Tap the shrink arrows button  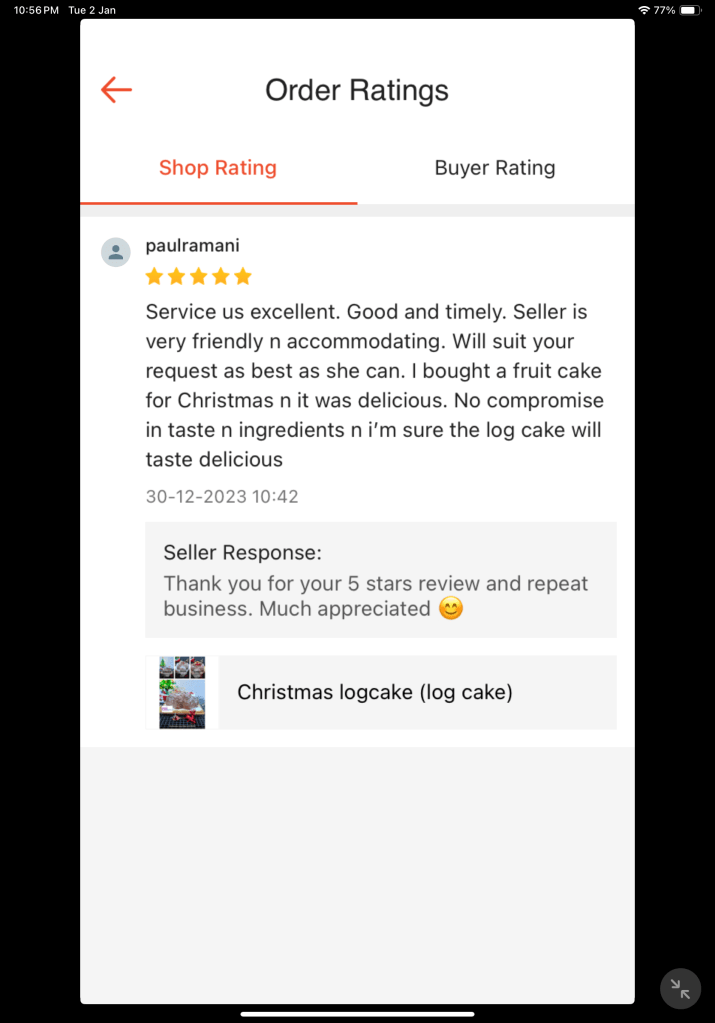click(x=680, y=989)
